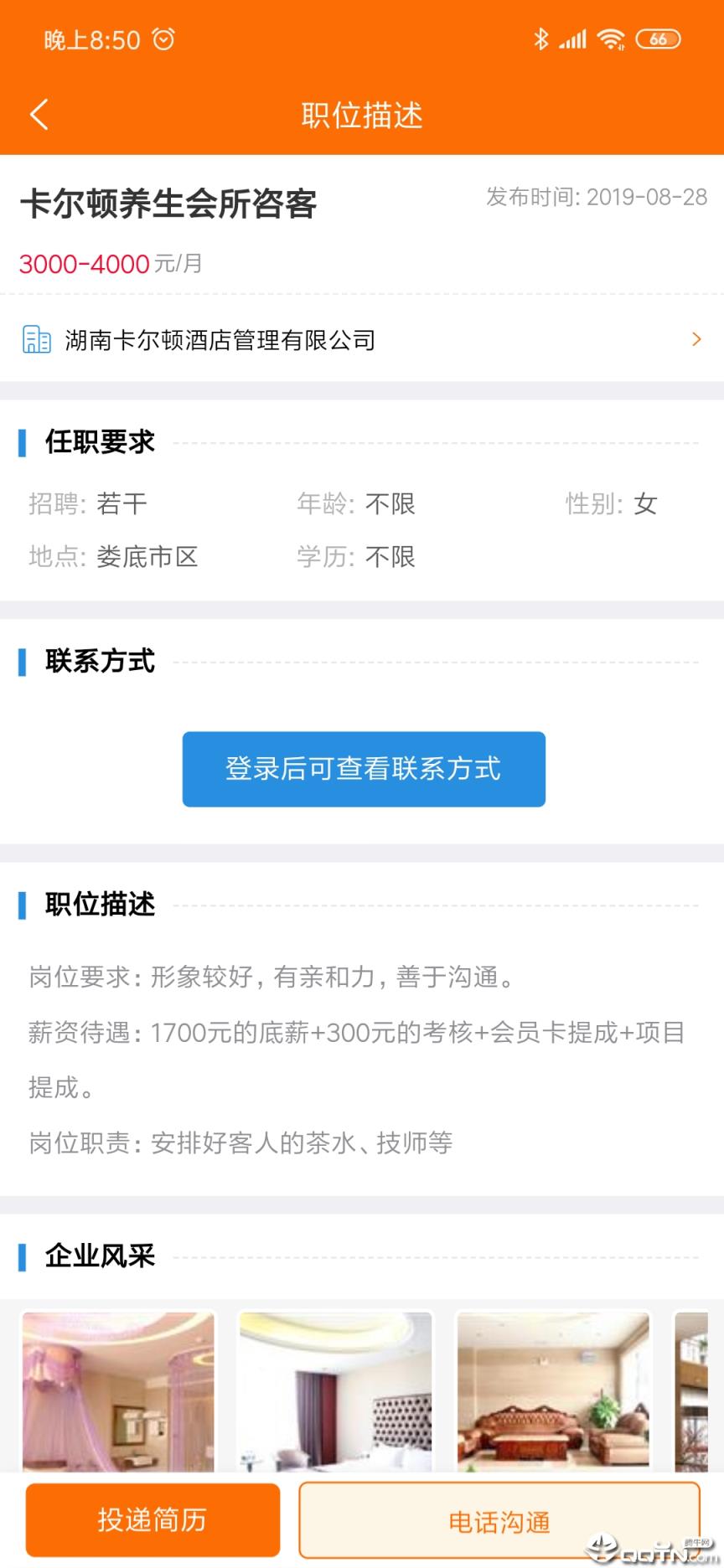
Task: Open the 联系方式 section header
Action: pyautogui.click(x=100, y=661)
